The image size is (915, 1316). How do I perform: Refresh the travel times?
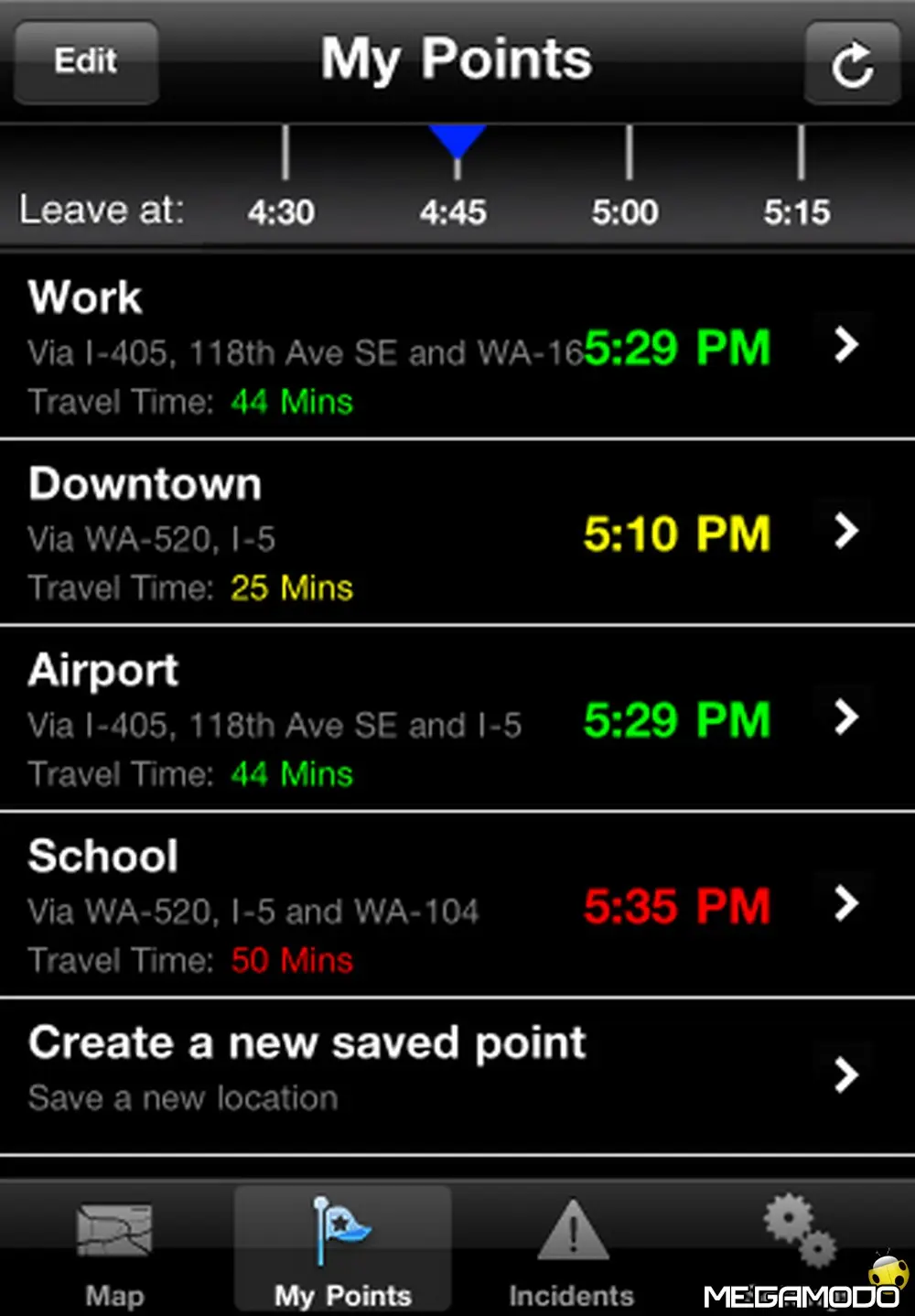point(852,64)
